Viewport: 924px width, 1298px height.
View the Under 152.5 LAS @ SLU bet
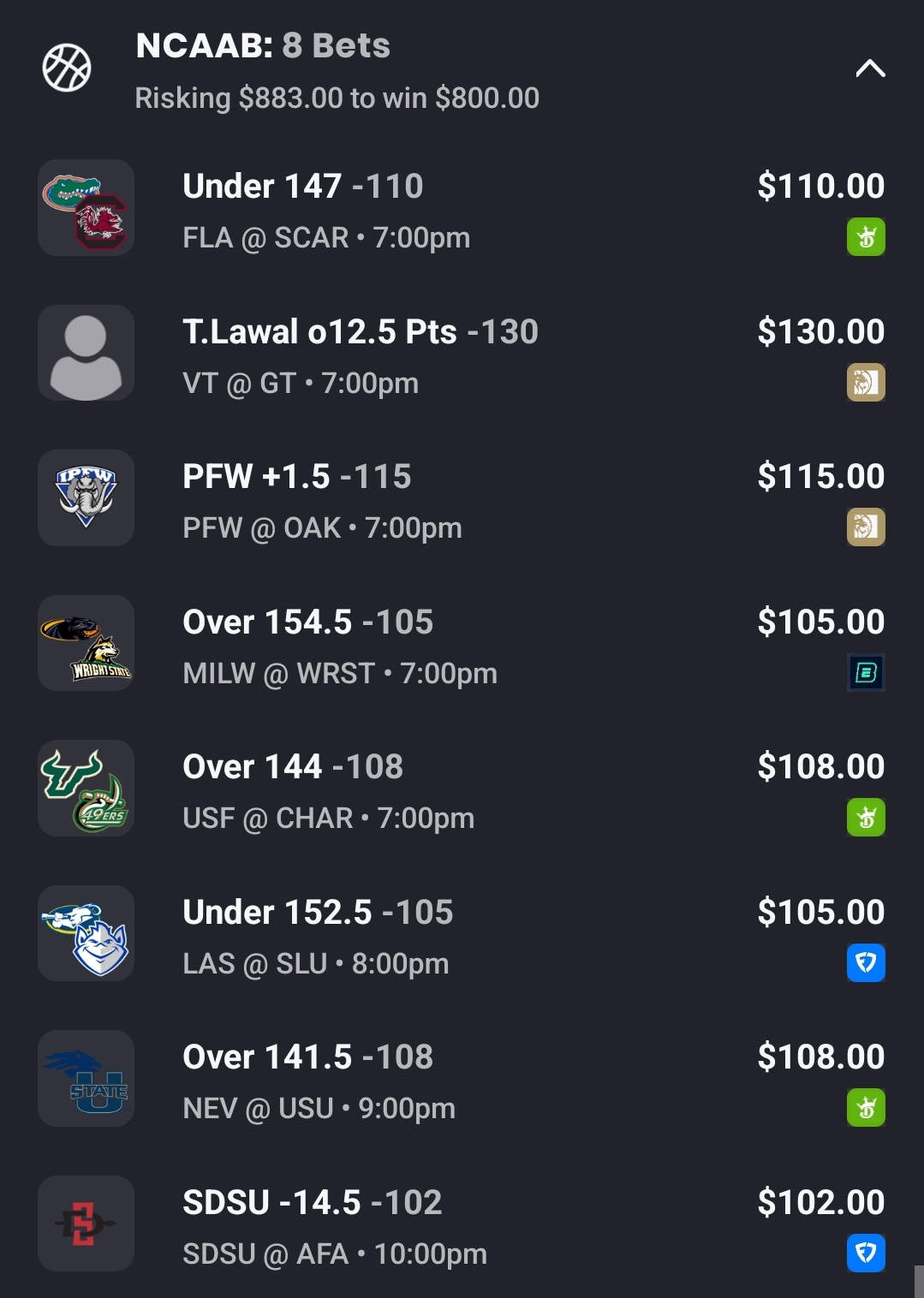462,937
